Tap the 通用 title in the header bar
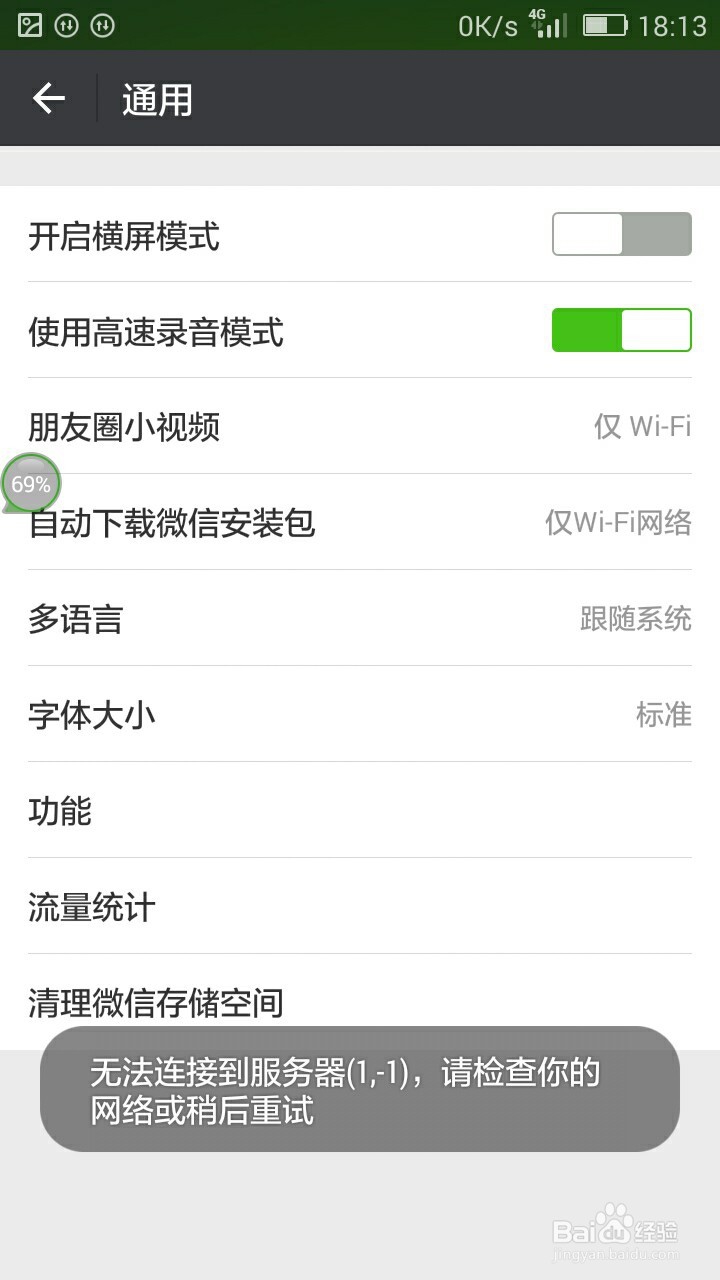 (x=155, y=98)
